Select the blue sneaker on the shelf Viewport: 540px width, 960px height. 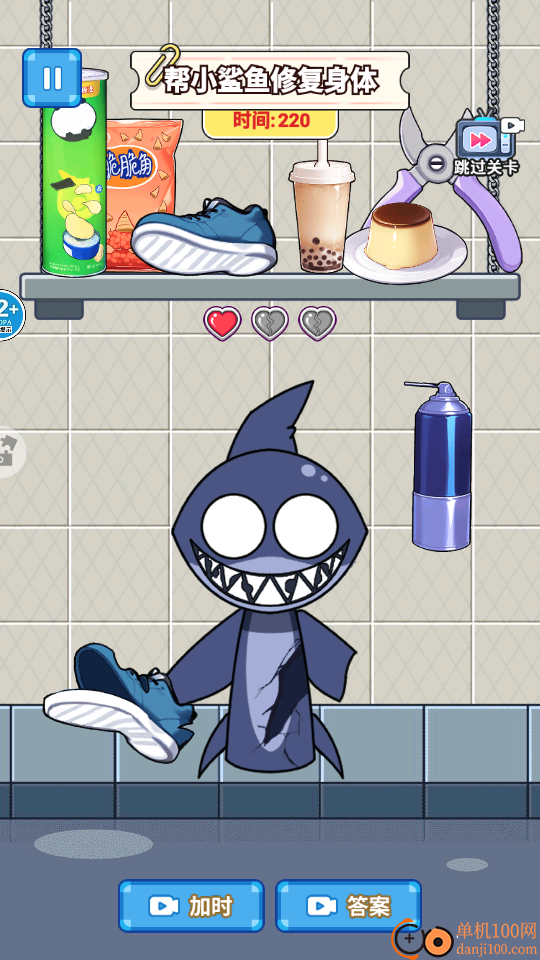[x=204, y=236]
